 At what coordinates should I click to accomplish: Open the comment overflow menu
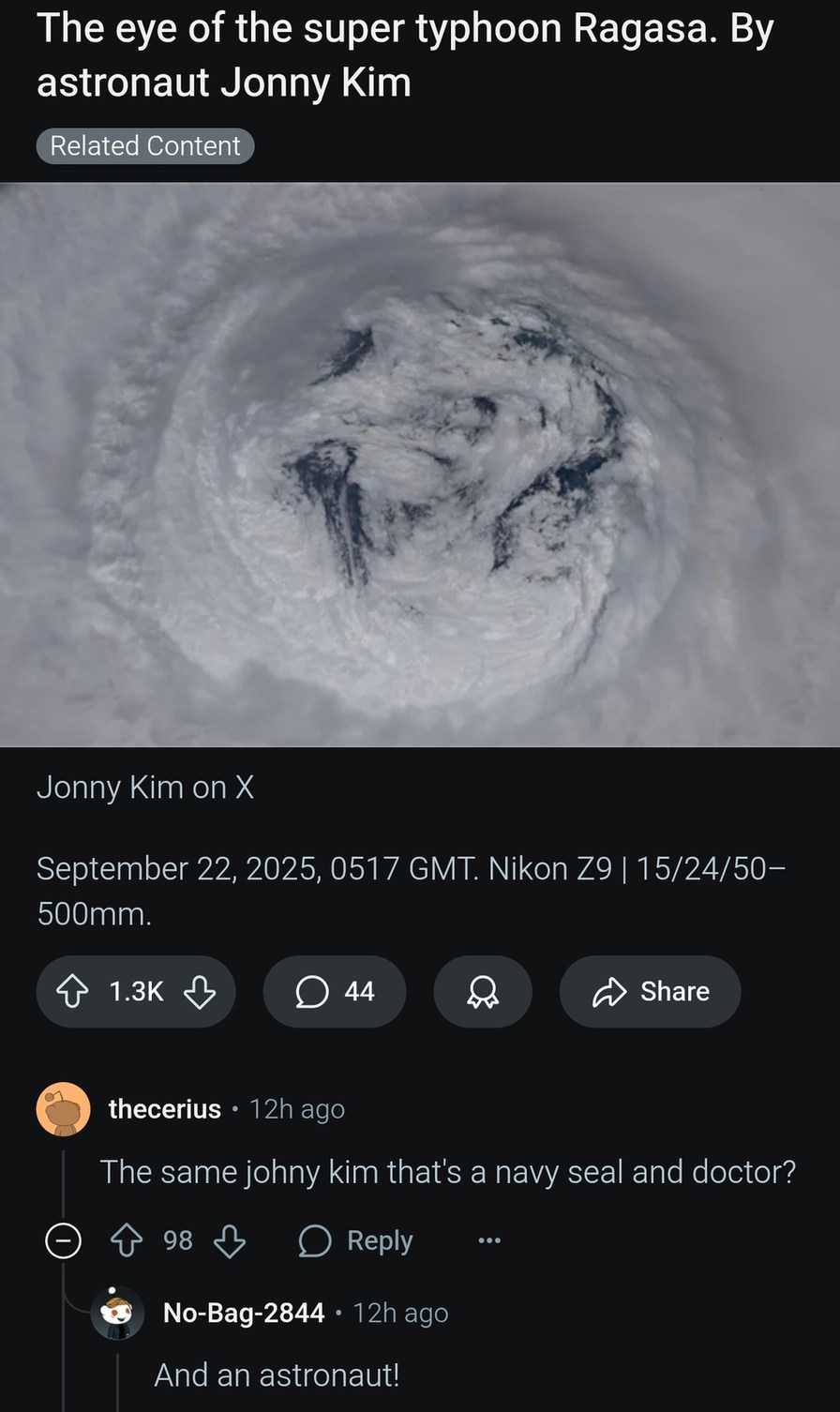[x=488, y=1239]
